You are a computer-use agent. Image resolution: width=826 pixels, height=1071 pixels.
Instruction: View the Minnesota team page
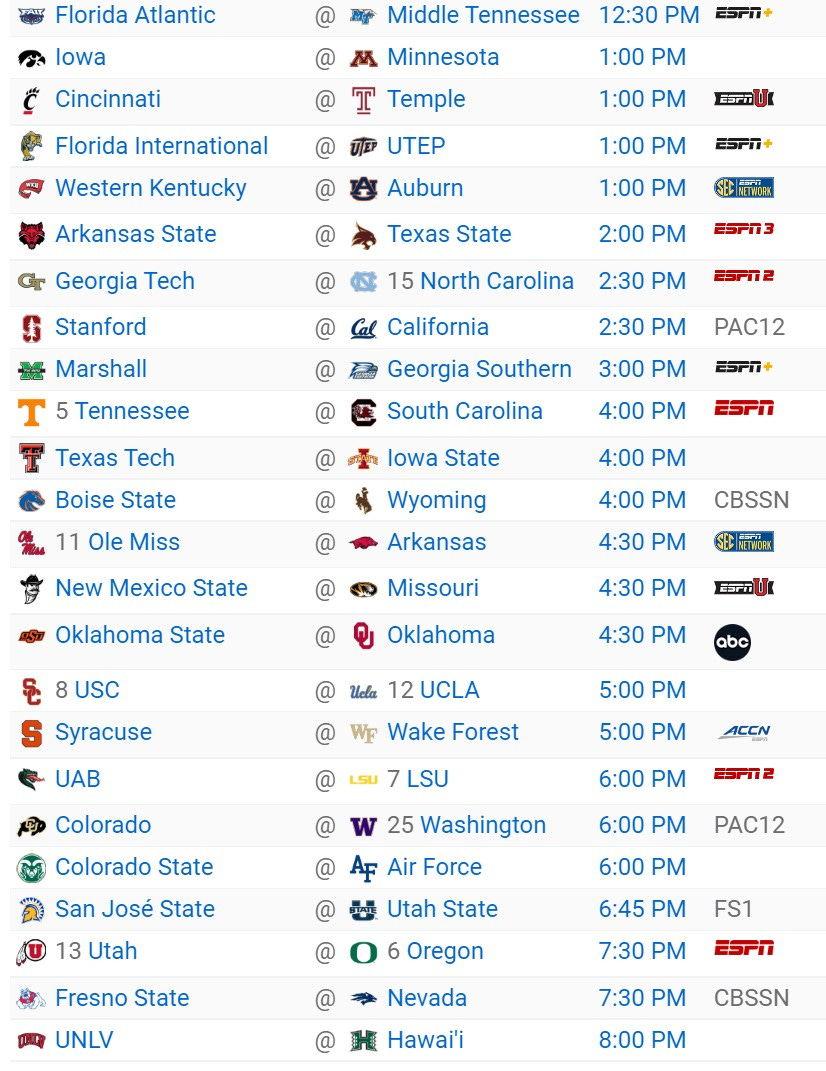(443, 57)
